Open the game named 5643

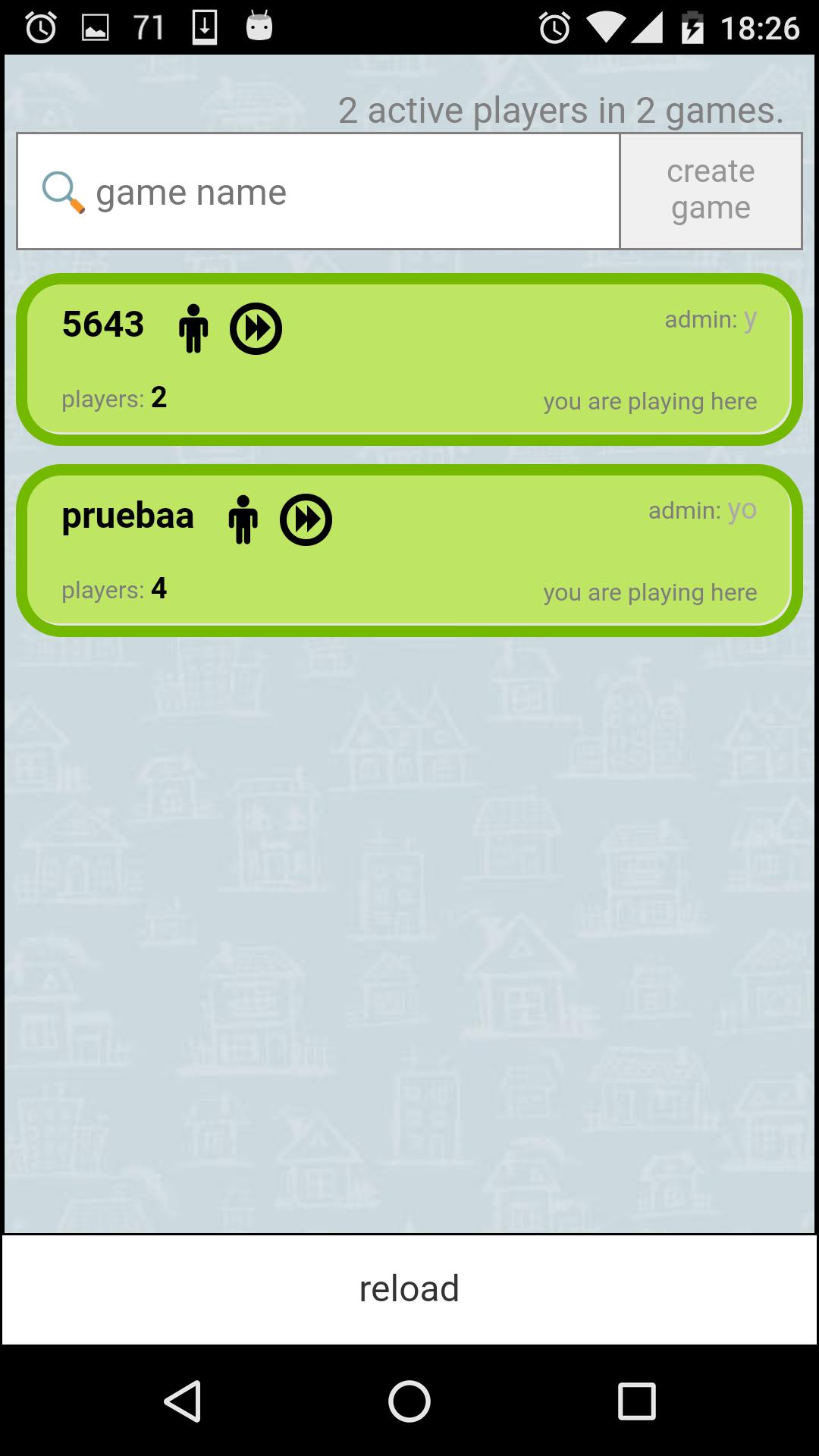pyautogui.click(x=409, y=359)
